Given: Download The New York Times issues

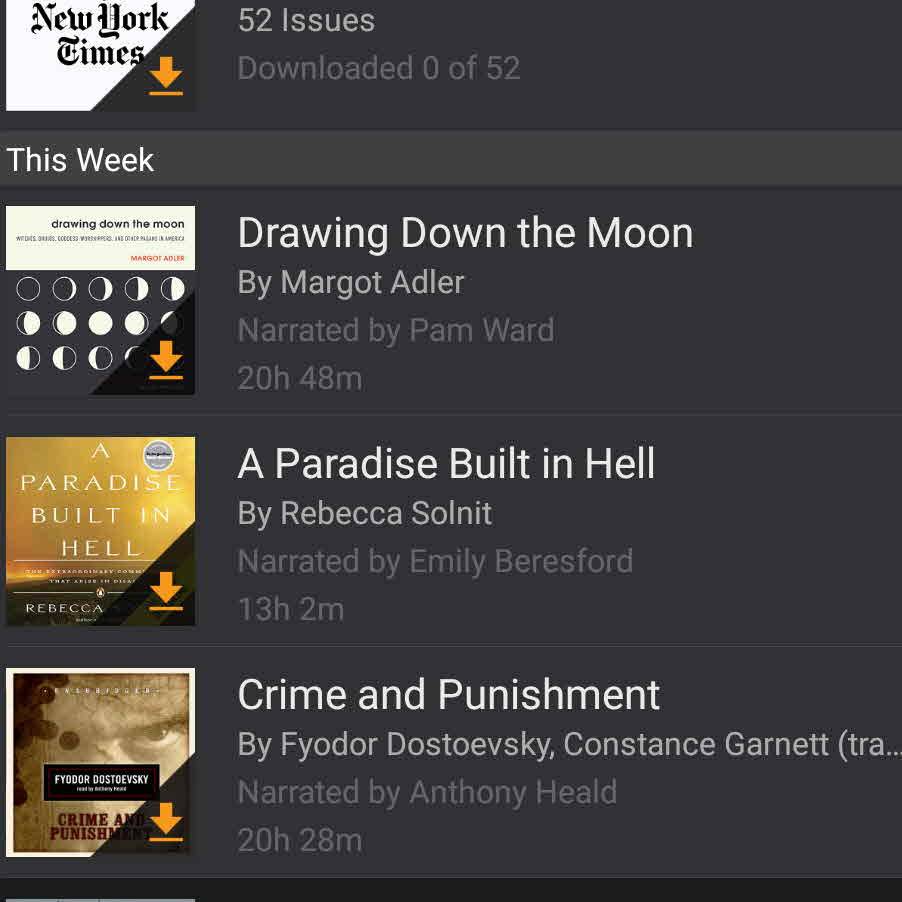Looking at the screenshot, I should tap(166, 77).
